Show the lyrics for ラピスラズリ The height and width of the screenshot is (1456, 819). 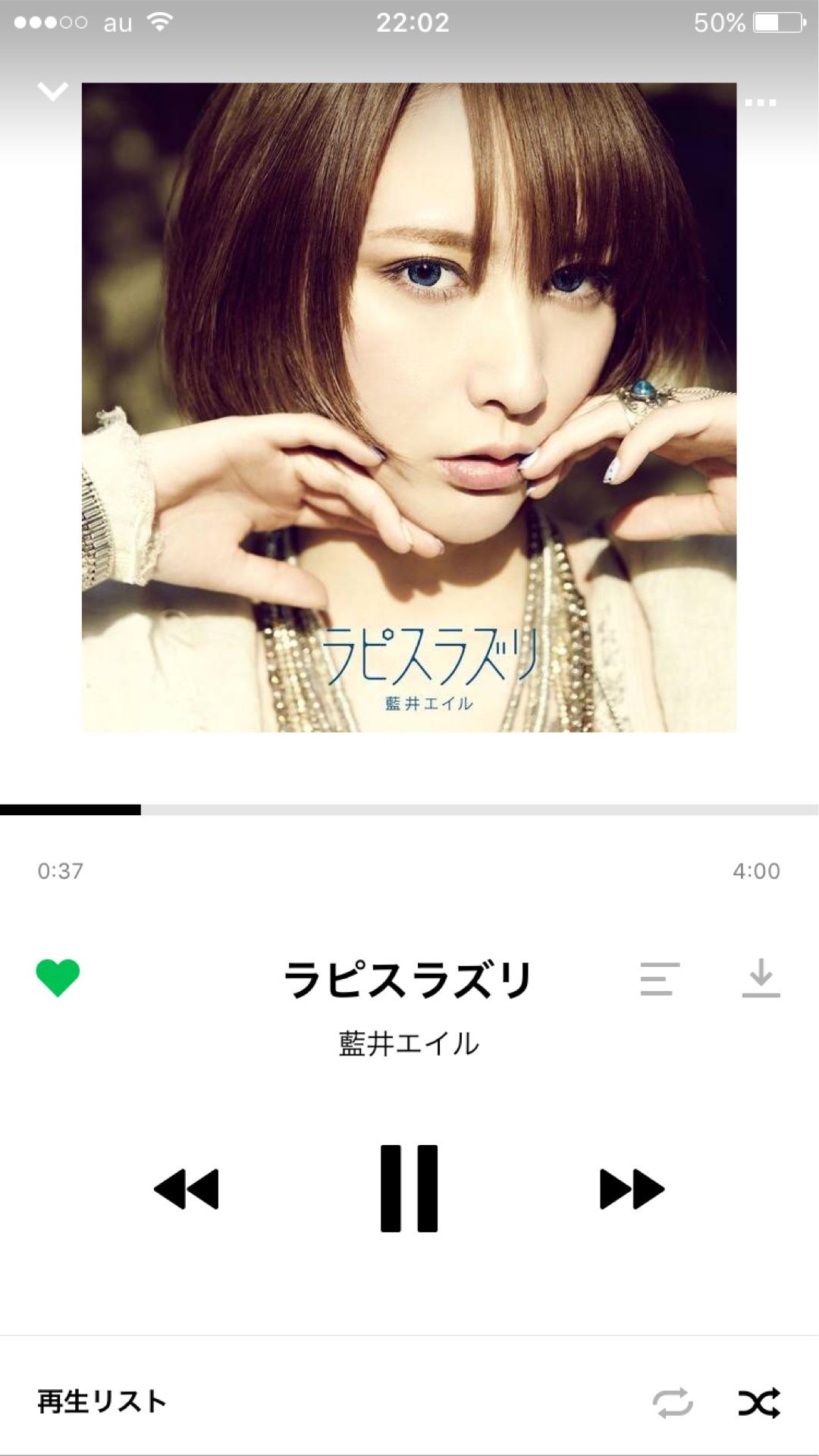[659, 978]
